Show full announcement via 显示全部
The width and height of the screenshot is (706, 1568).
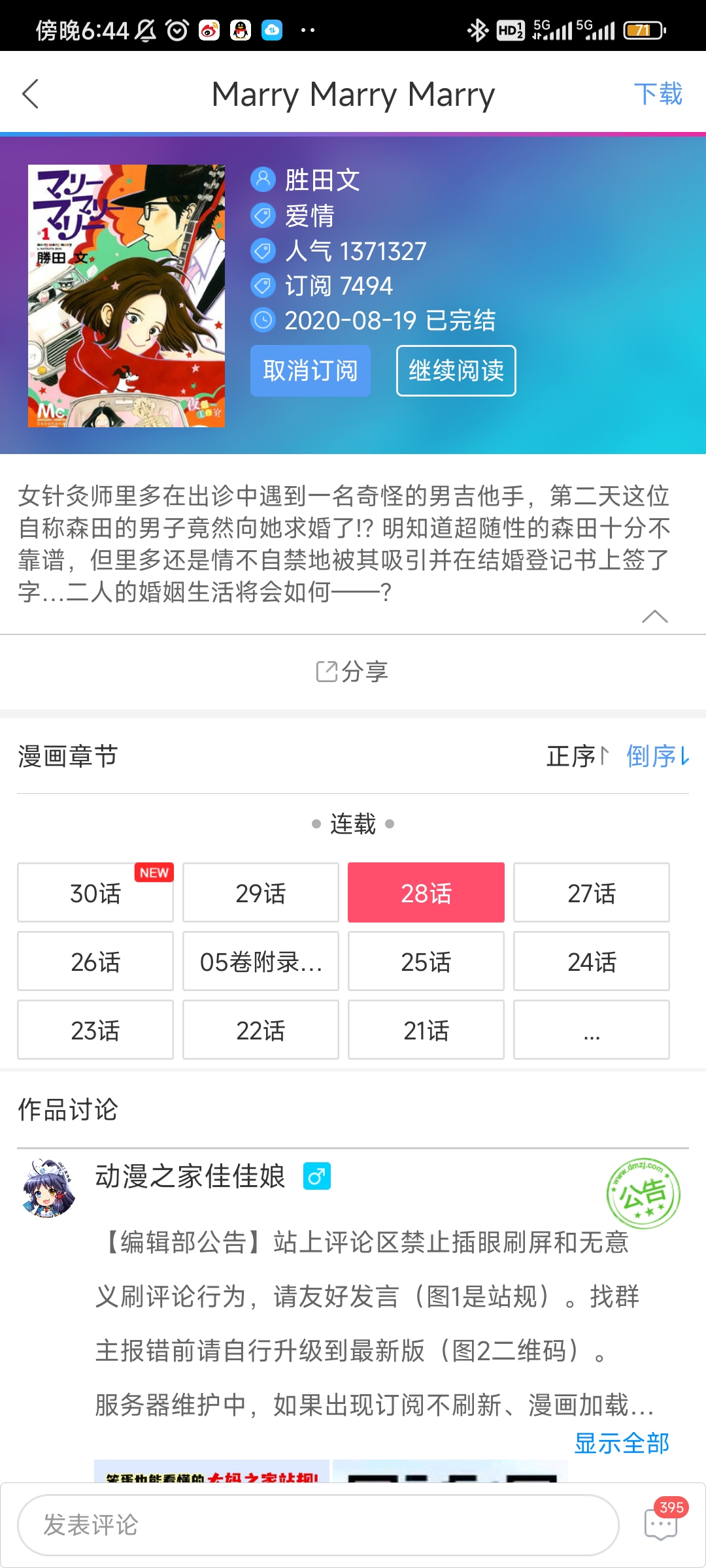click(622, 1443)
